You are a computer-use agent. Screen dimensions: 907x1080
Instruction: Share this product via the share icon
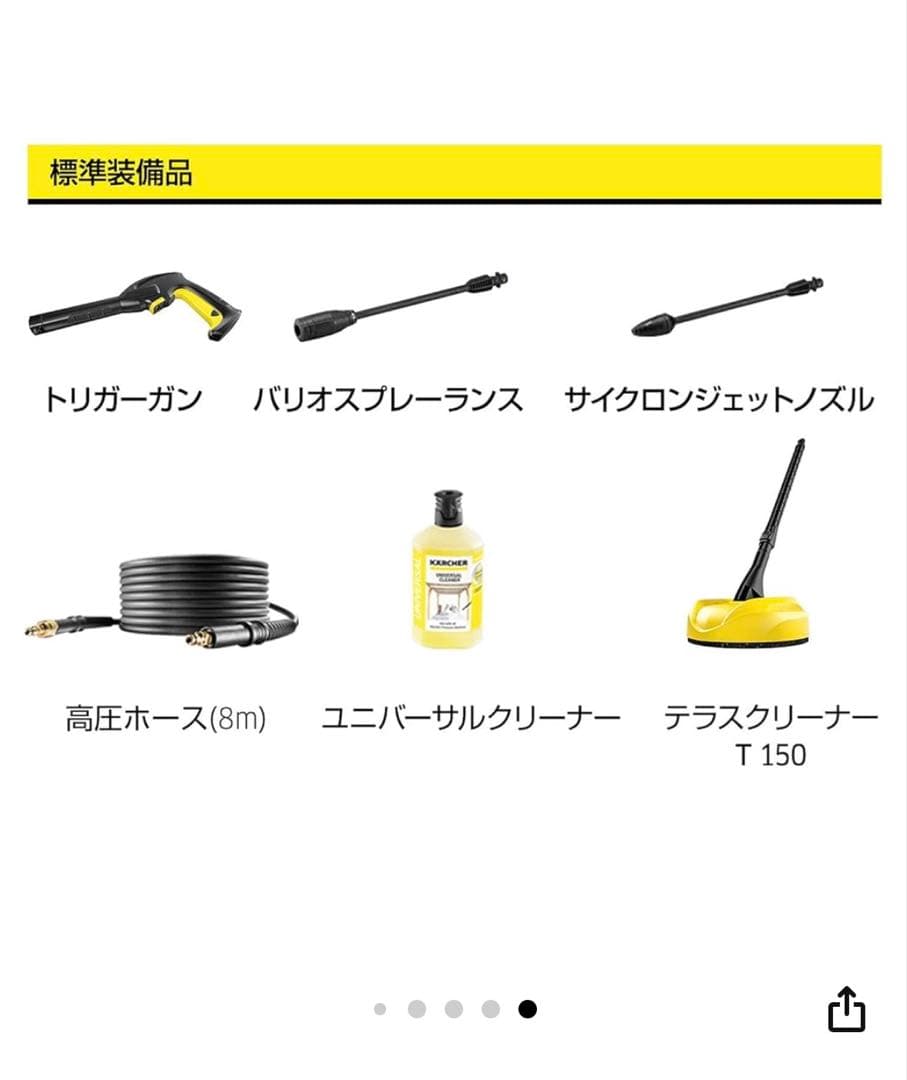click(846, 1008)
